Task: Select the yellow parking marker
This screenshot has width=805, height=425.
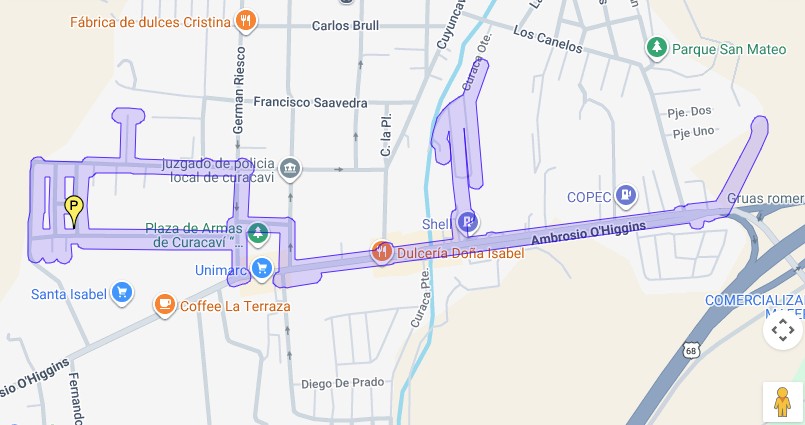Action: pyautogui.click(x=73, y=209)
